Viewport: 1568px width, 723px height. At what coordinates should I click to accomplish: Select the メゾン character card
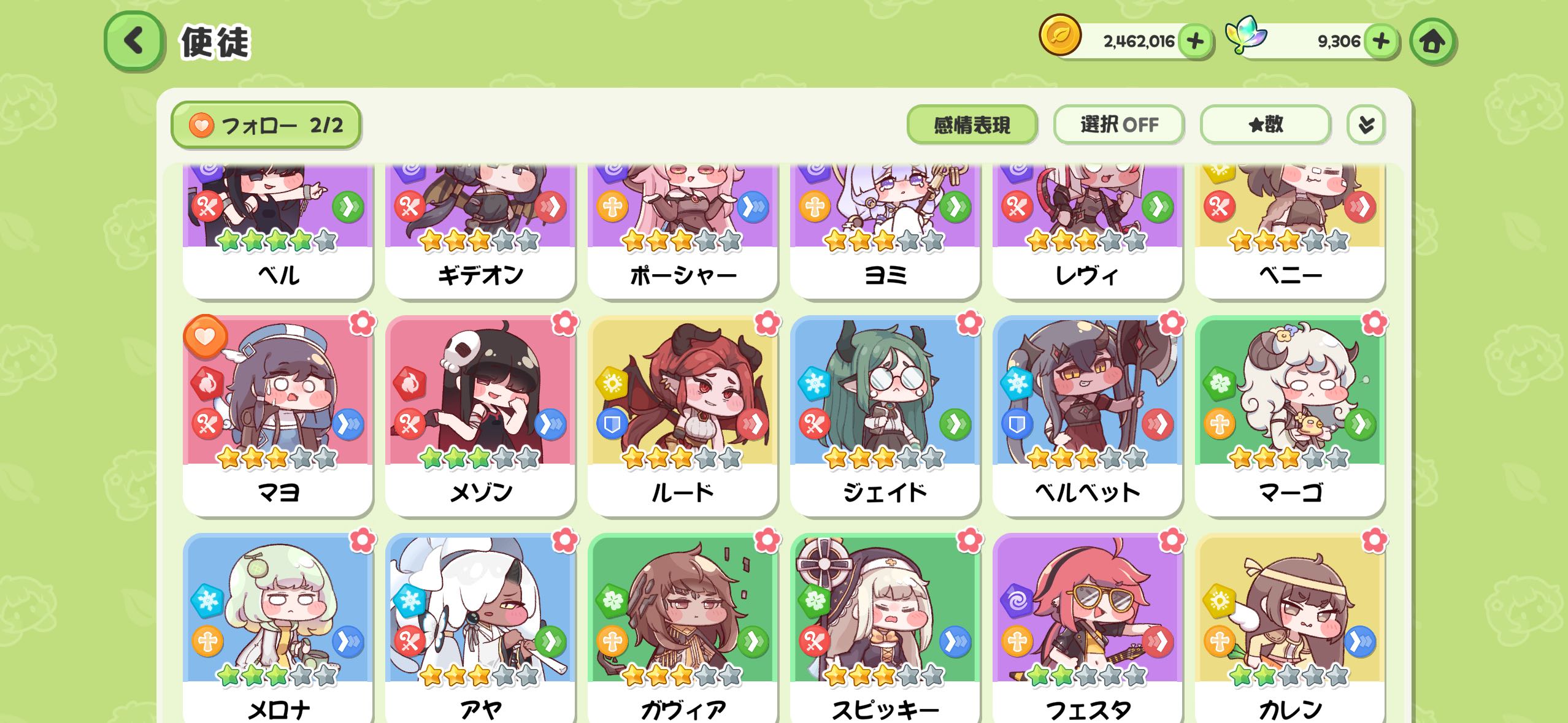pyautogui.click(x=480, y=416)
